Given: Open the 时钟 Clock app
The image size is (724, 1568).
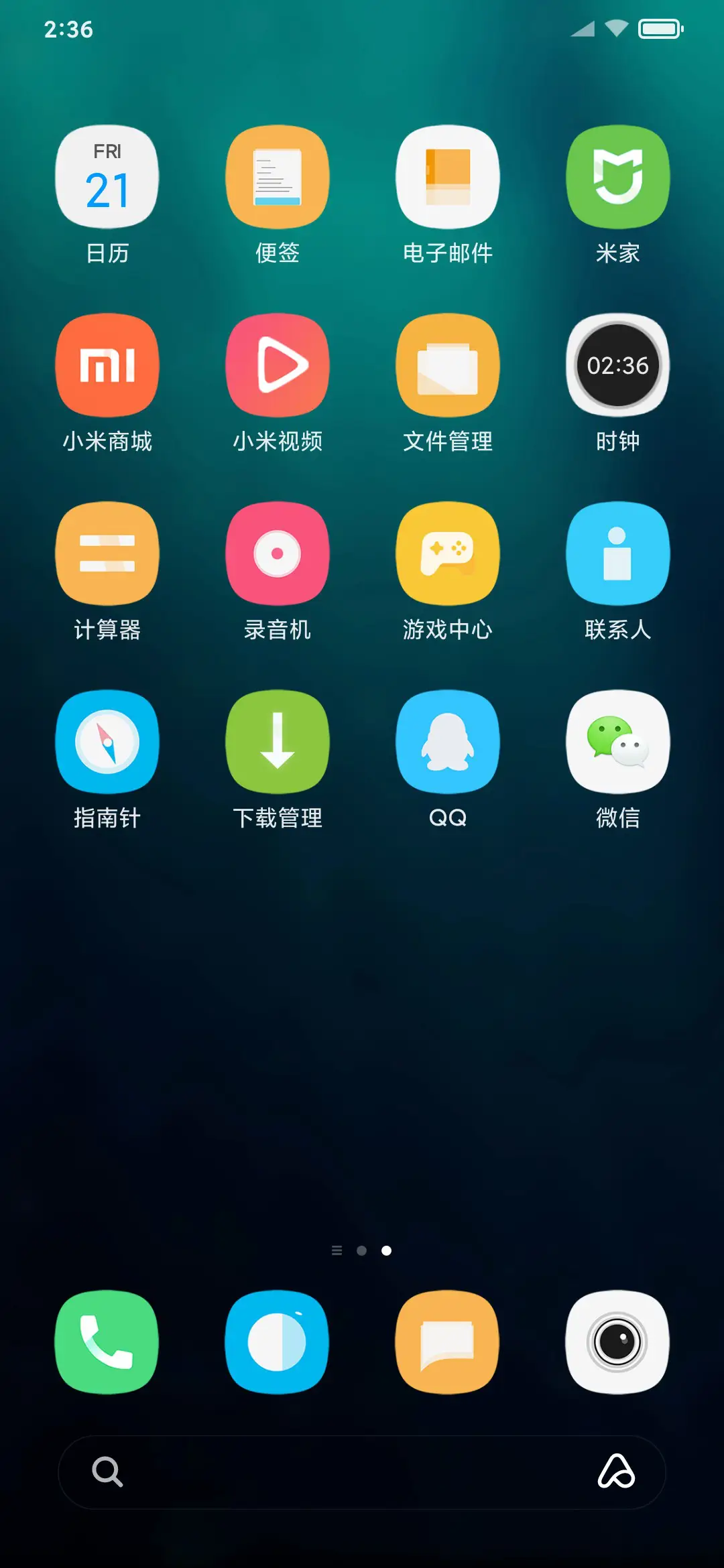Looking at the screenshot, I should (617, 364).
